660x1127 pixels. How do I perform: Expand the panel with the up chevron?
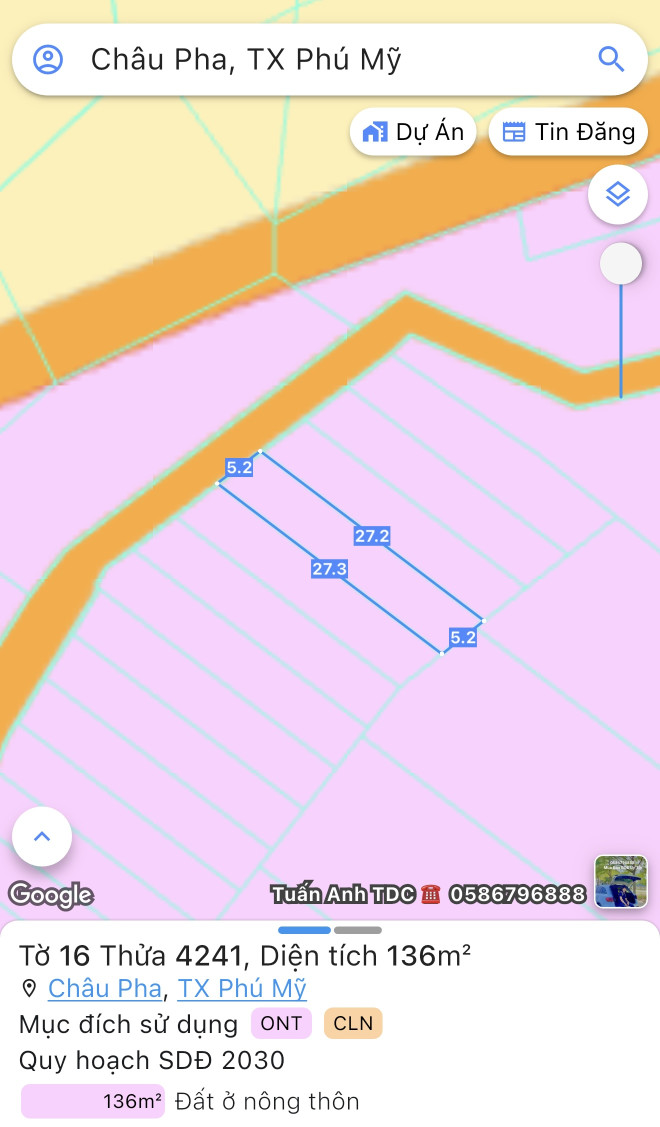point(42,836)
